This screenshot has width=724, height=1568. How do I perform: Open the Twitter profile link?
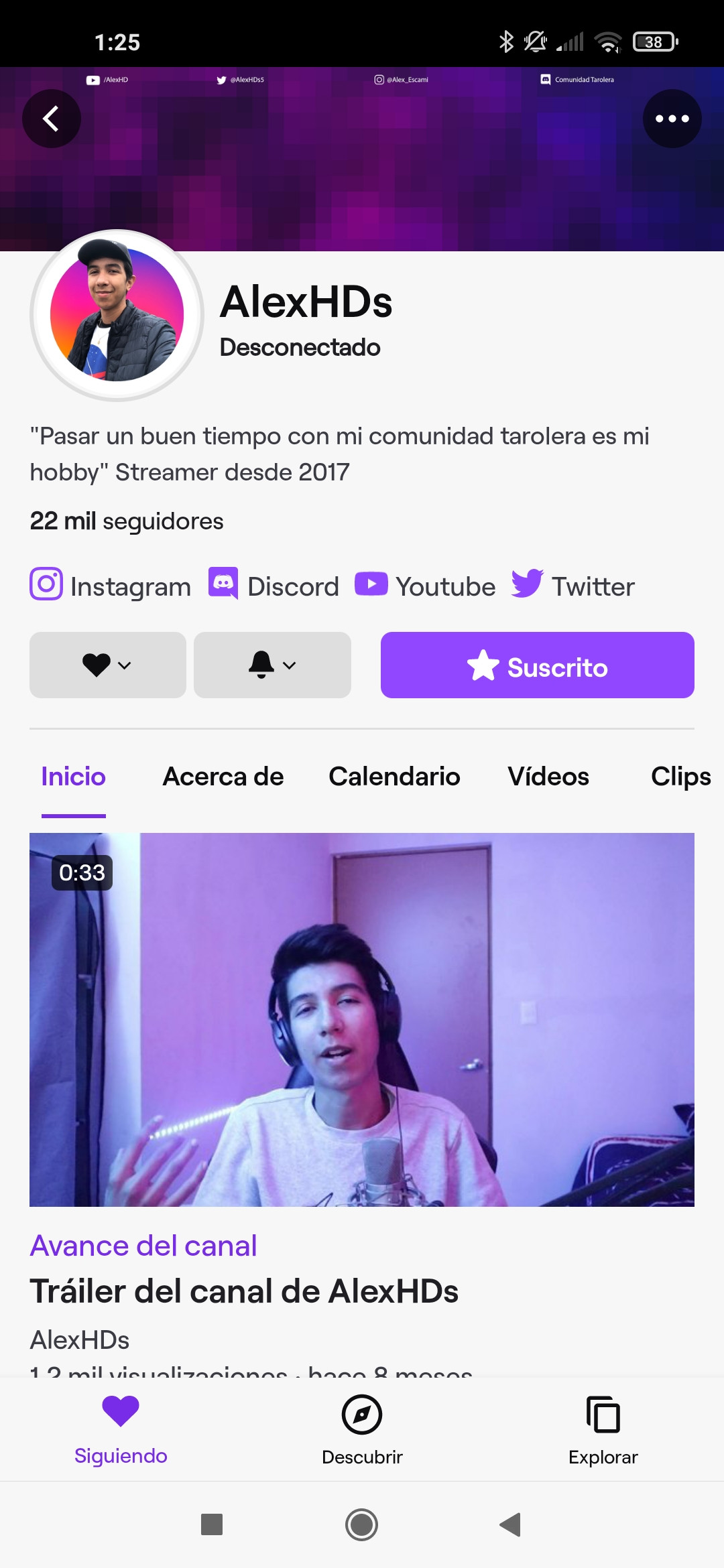pos(573,586)
